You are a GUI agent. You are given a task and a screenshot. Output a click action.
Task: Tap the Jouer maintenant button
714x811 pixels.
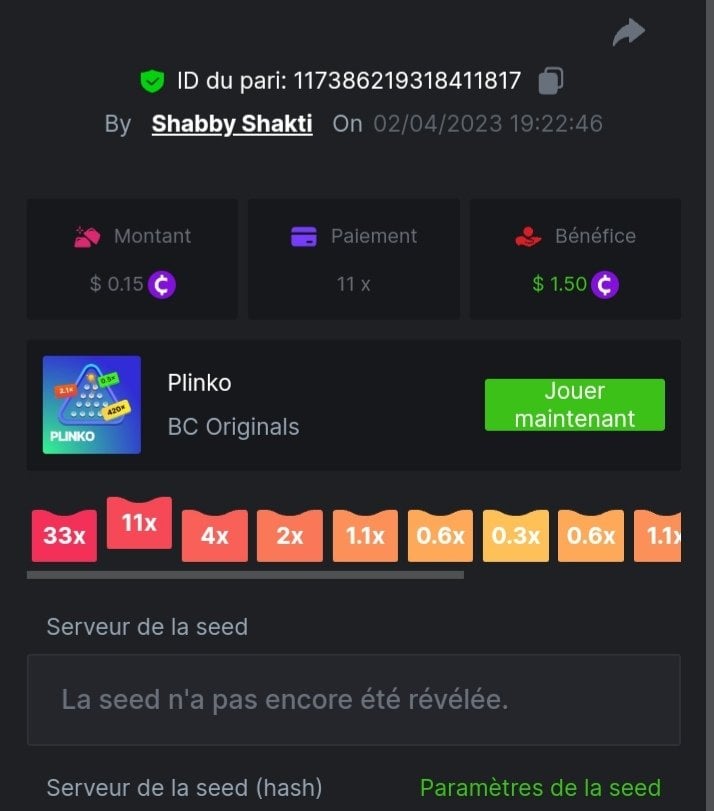tap(574, 405)
